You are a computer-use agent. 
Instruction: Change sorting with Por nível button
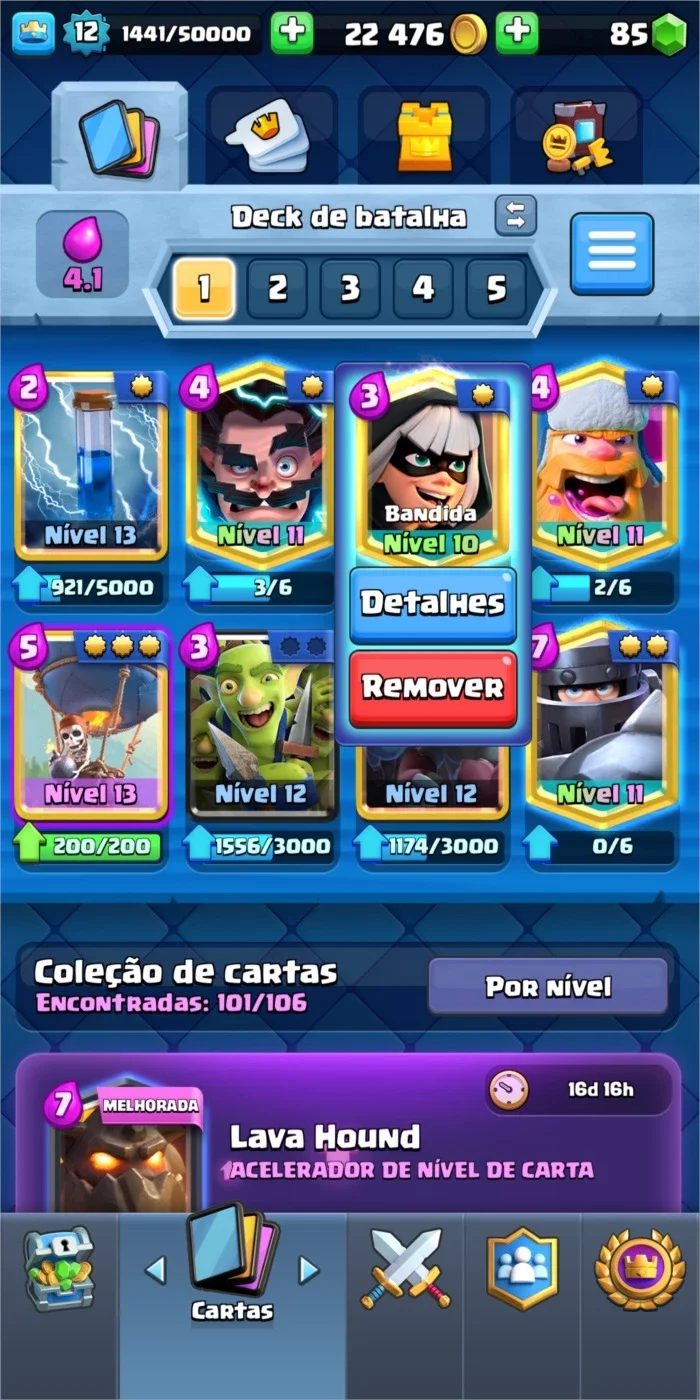(548, 987)
